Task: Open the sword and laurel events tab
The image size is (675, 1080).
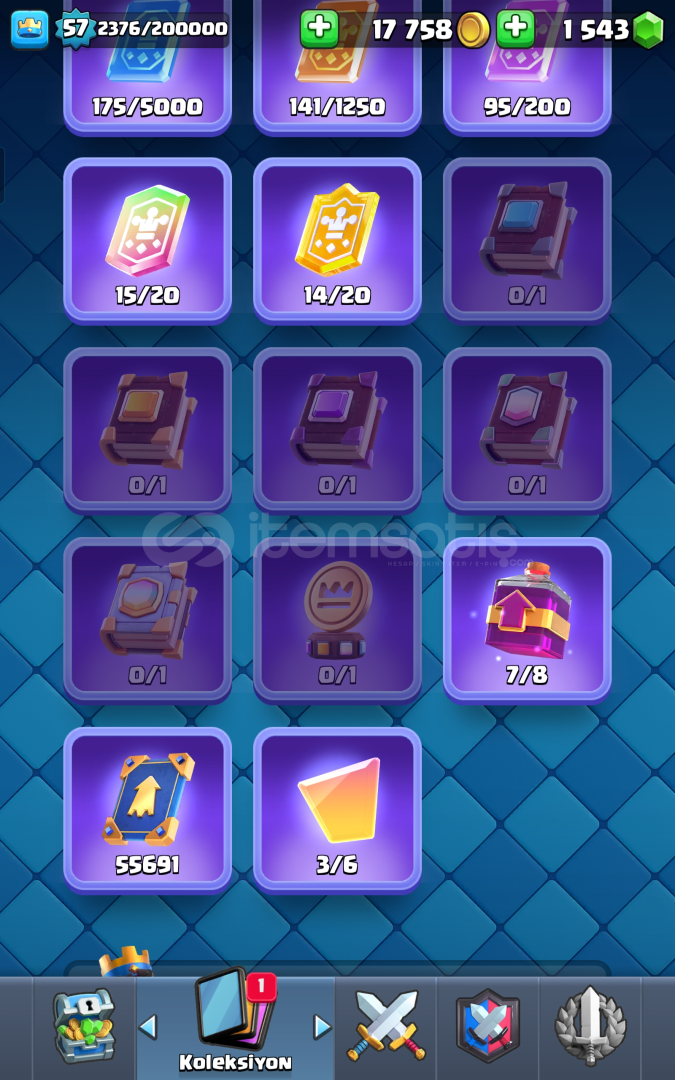Action: [590, 1027]
